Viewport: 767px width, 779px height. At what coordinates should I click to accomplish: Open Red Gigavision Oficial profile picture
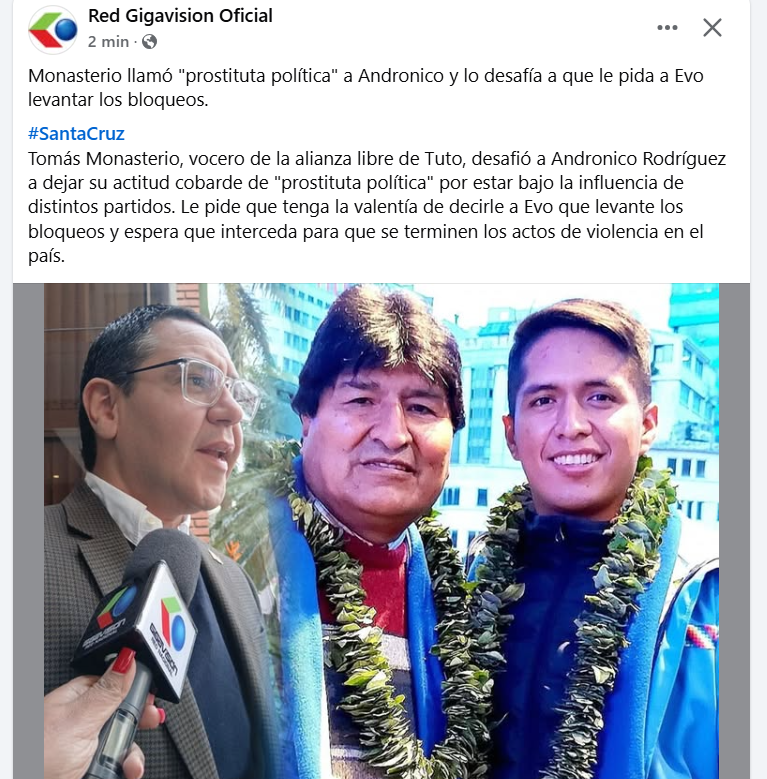tap(52, 29)
